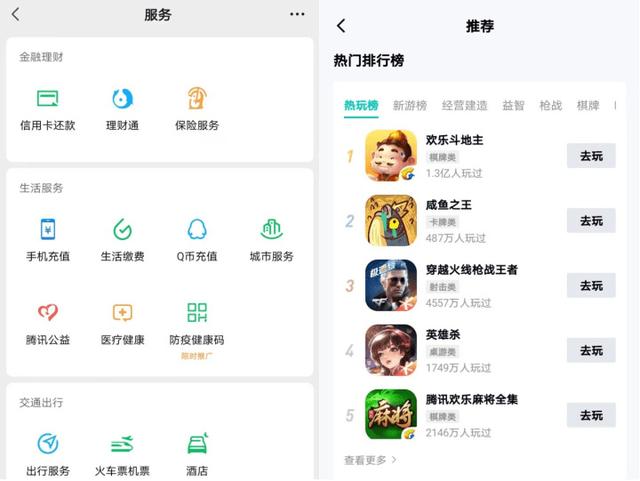Switch to the 新游榜 tab
Screen dimensions: 640x481
pyautogui.click(x=409, y=105)
